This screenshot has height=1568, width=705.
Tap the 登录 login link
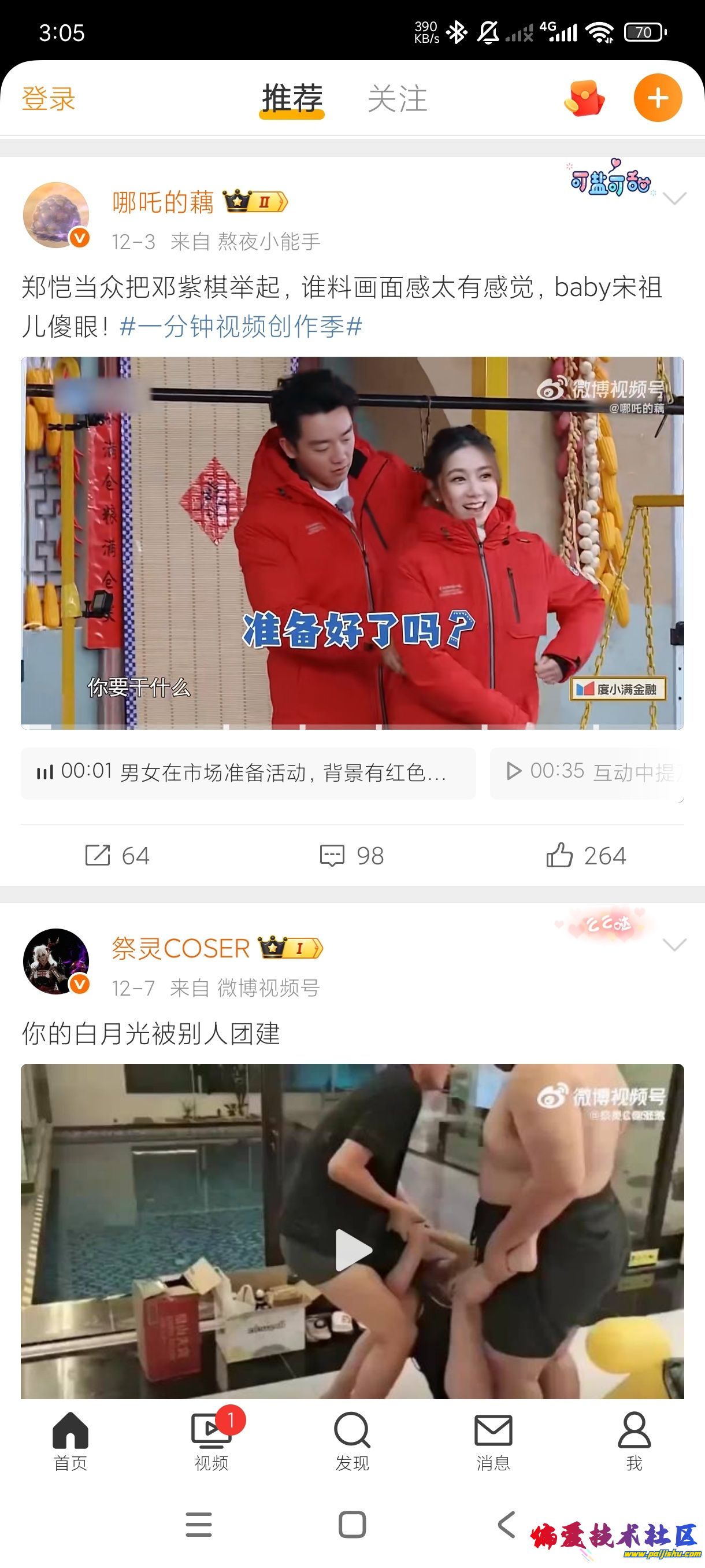pyautogui.click(x=49, y=98)
